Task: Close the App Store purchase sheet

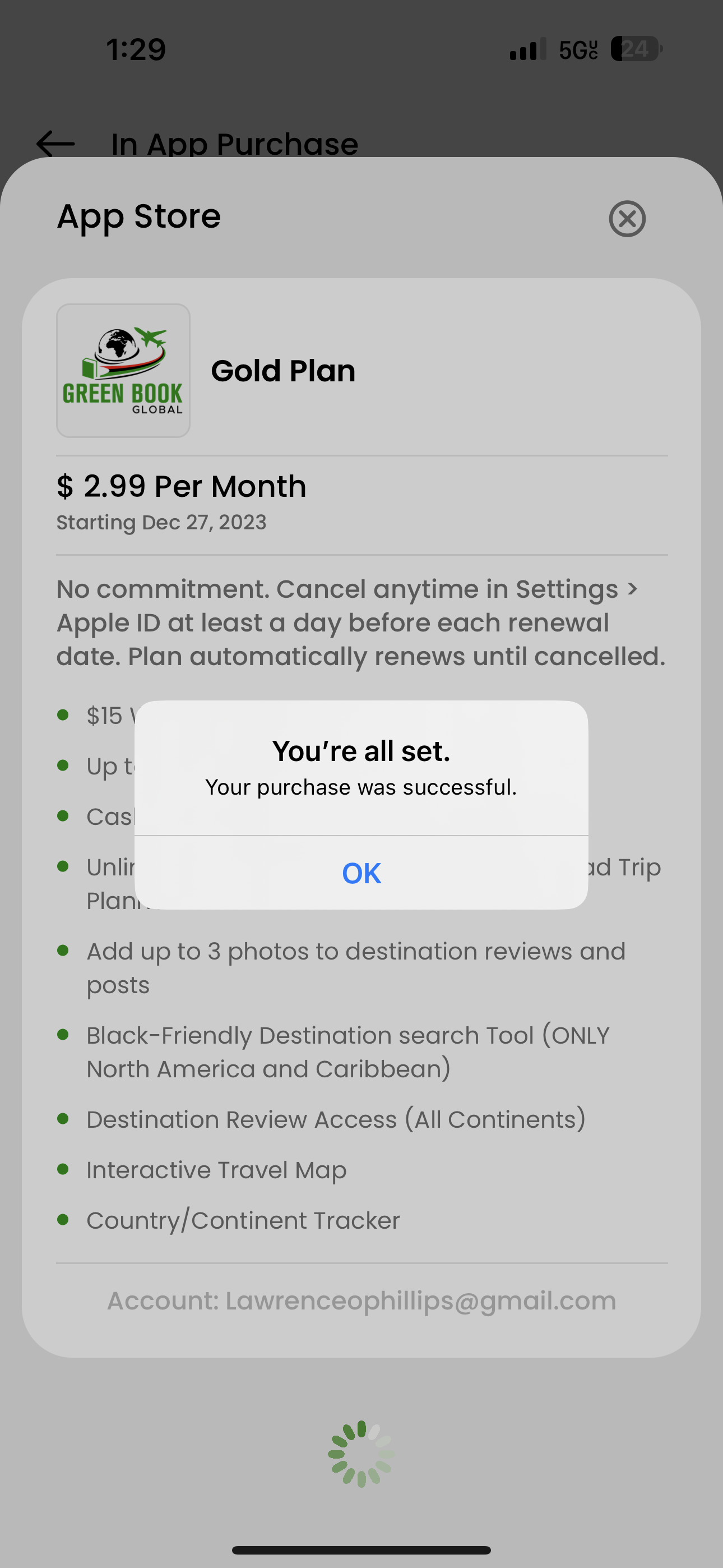Action: point(627,219)
